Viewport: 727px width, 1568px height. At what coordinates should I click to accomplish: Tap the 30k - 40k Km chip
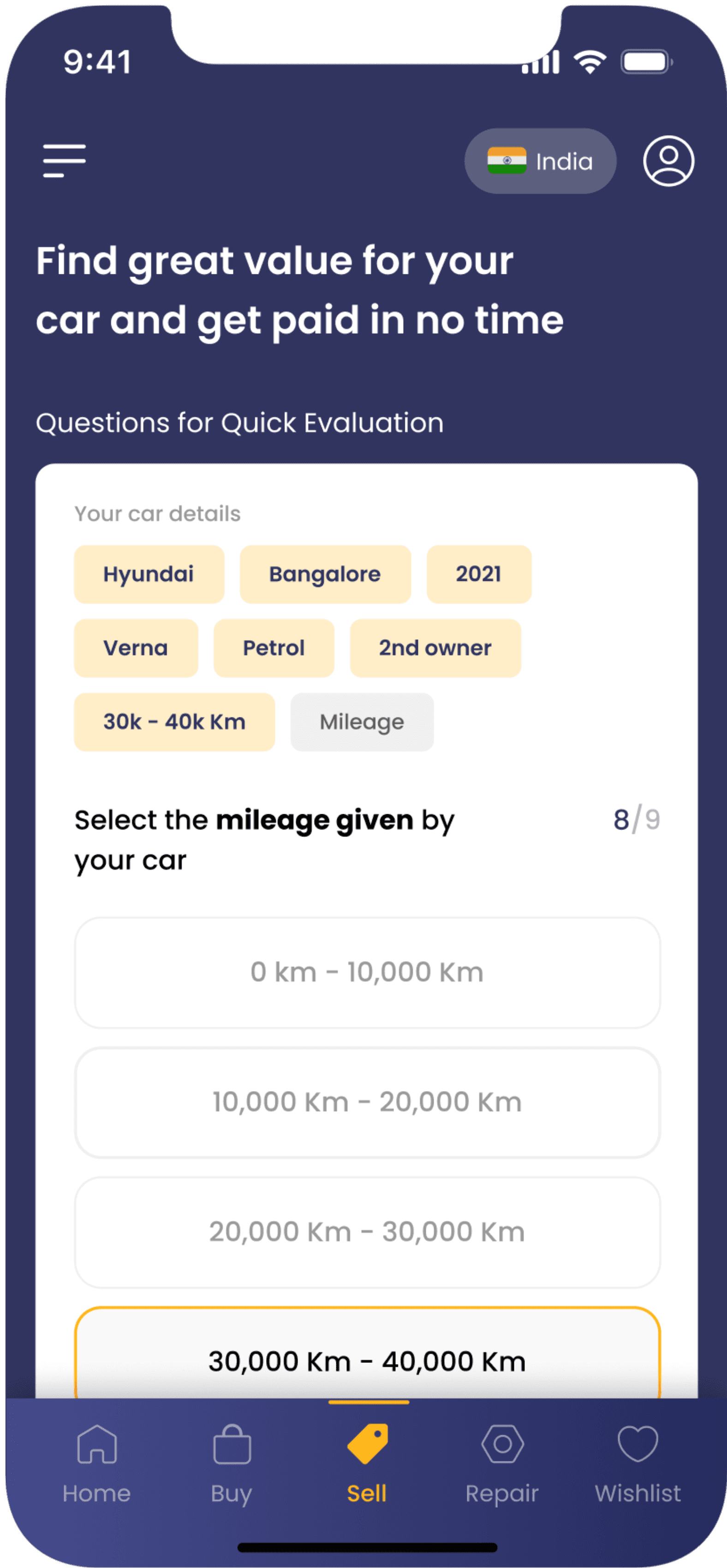point(174,722)
